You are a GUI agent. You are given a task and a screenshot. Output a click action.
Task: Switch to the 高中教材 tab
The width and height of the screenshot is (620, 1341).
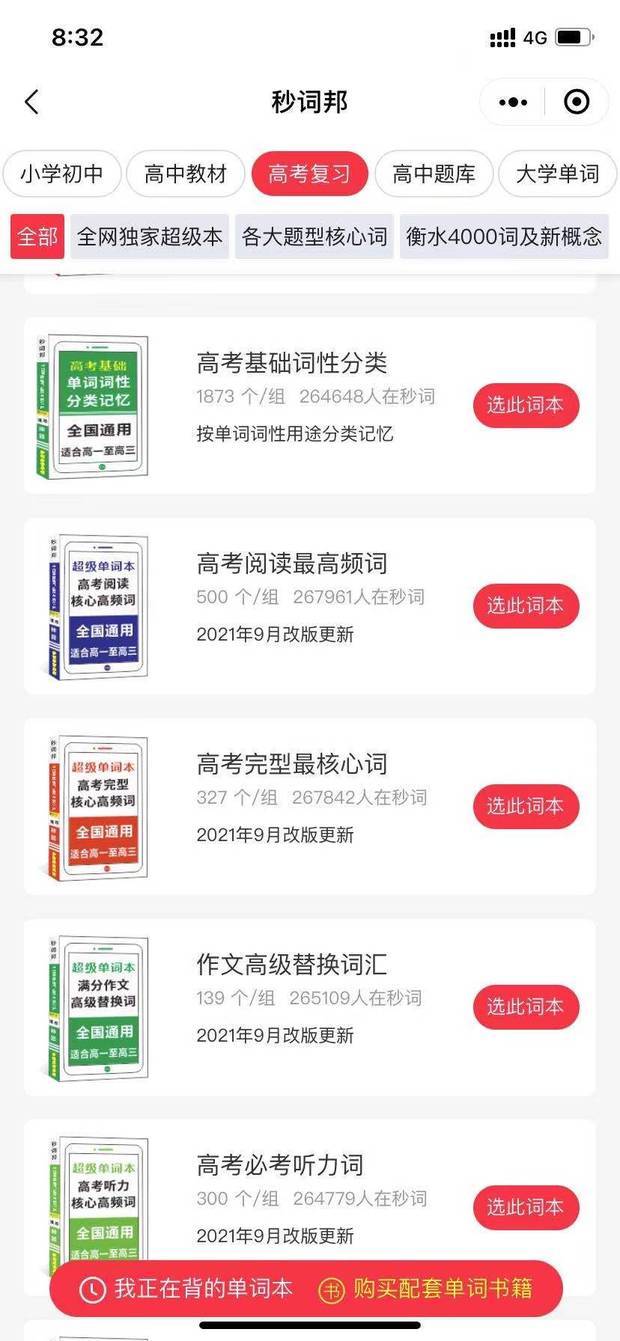[186, 174]
